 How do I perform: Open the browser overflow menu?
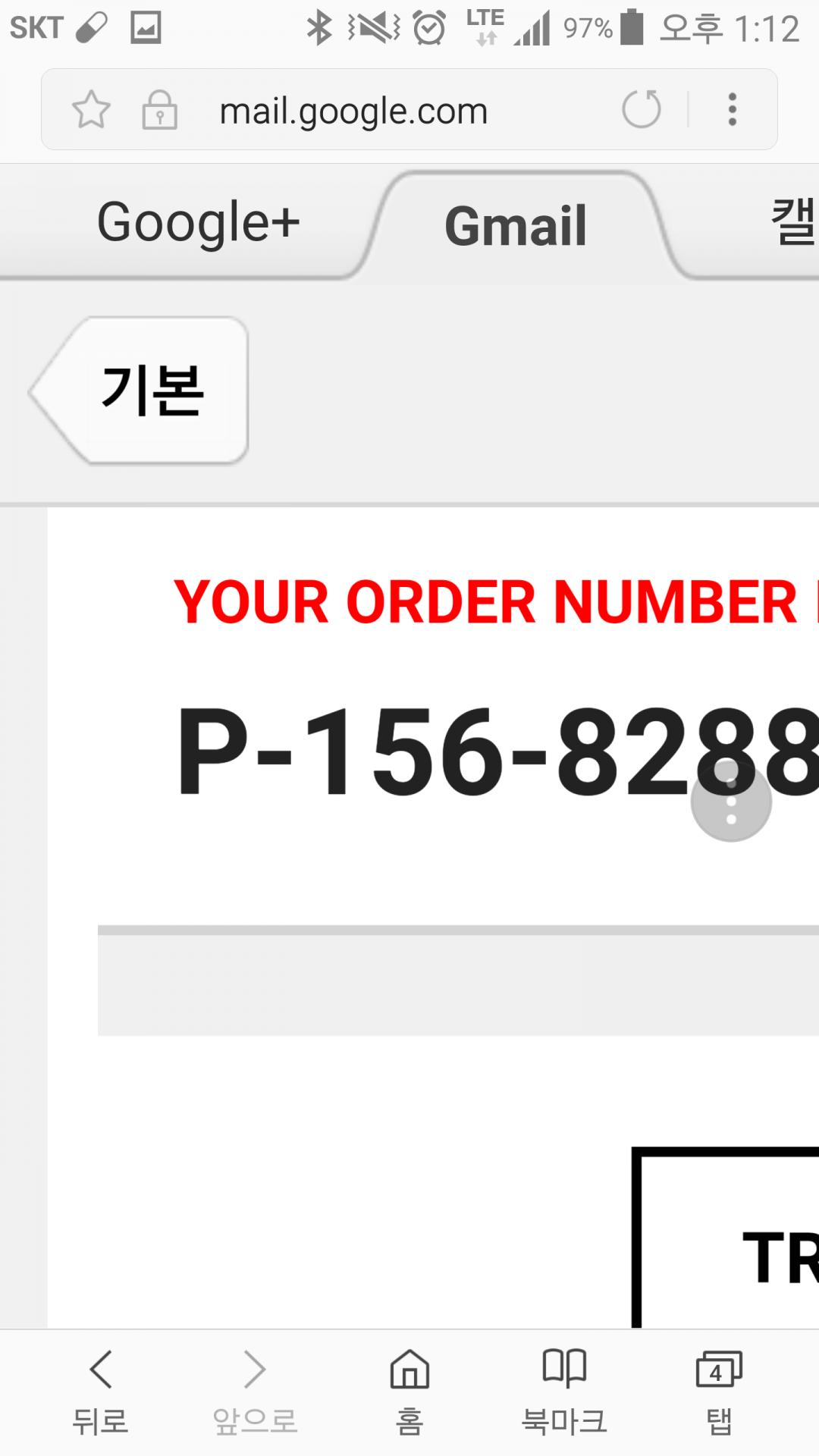(x=732, y=109)
